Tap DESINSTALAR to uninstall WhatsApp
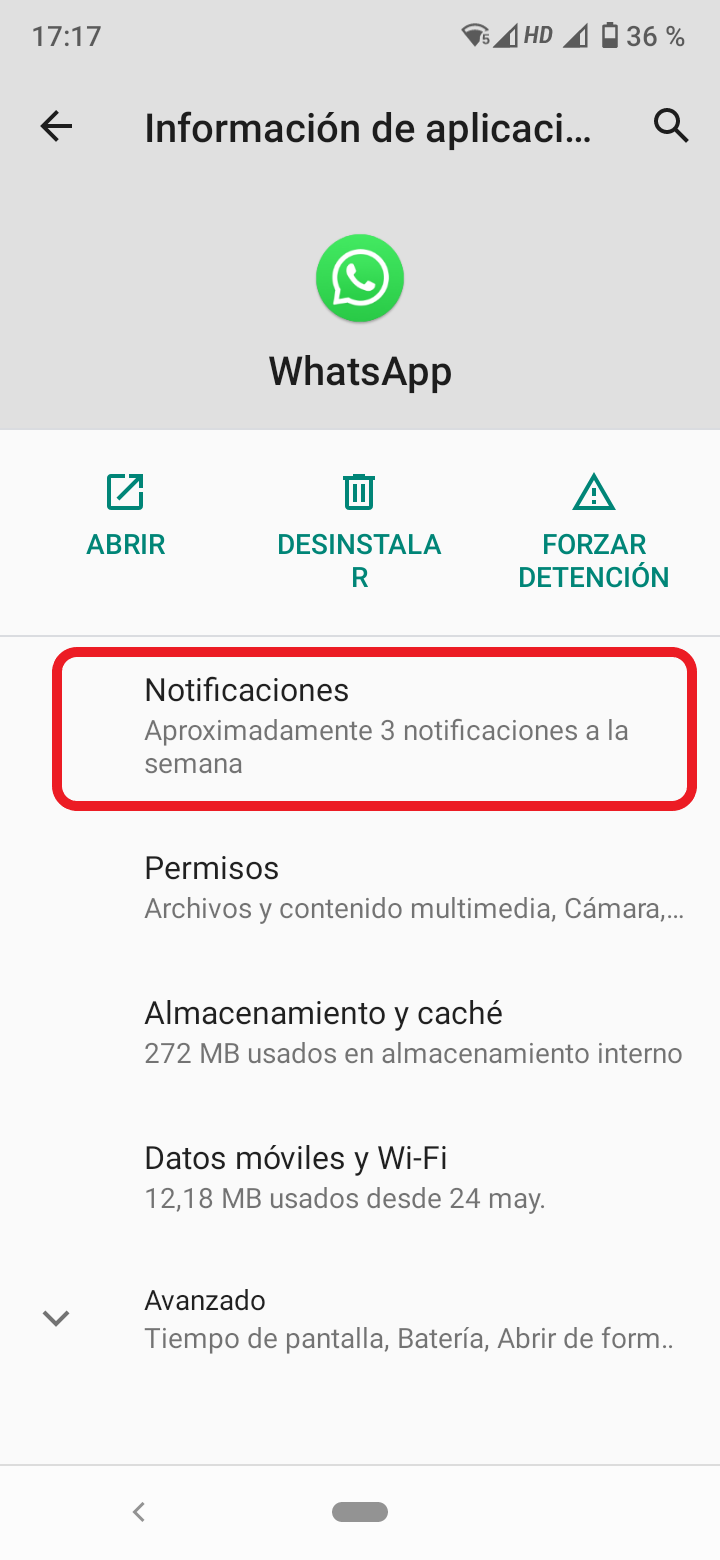This screenshot has height=1560, width=720. coord(360,532)
